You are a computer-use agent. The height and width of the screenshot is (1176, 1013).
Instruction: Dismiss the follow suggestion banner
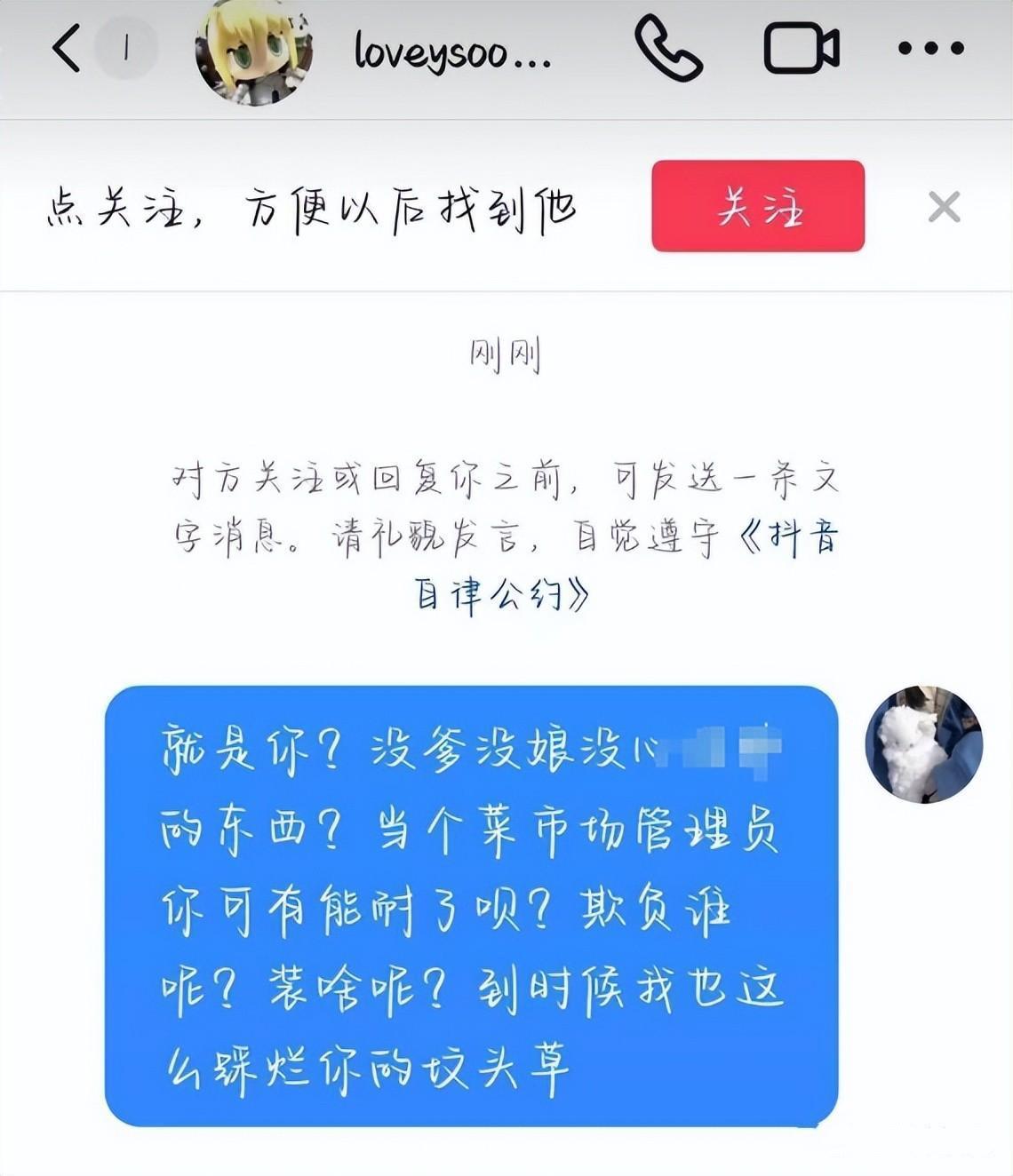(944, 207)
